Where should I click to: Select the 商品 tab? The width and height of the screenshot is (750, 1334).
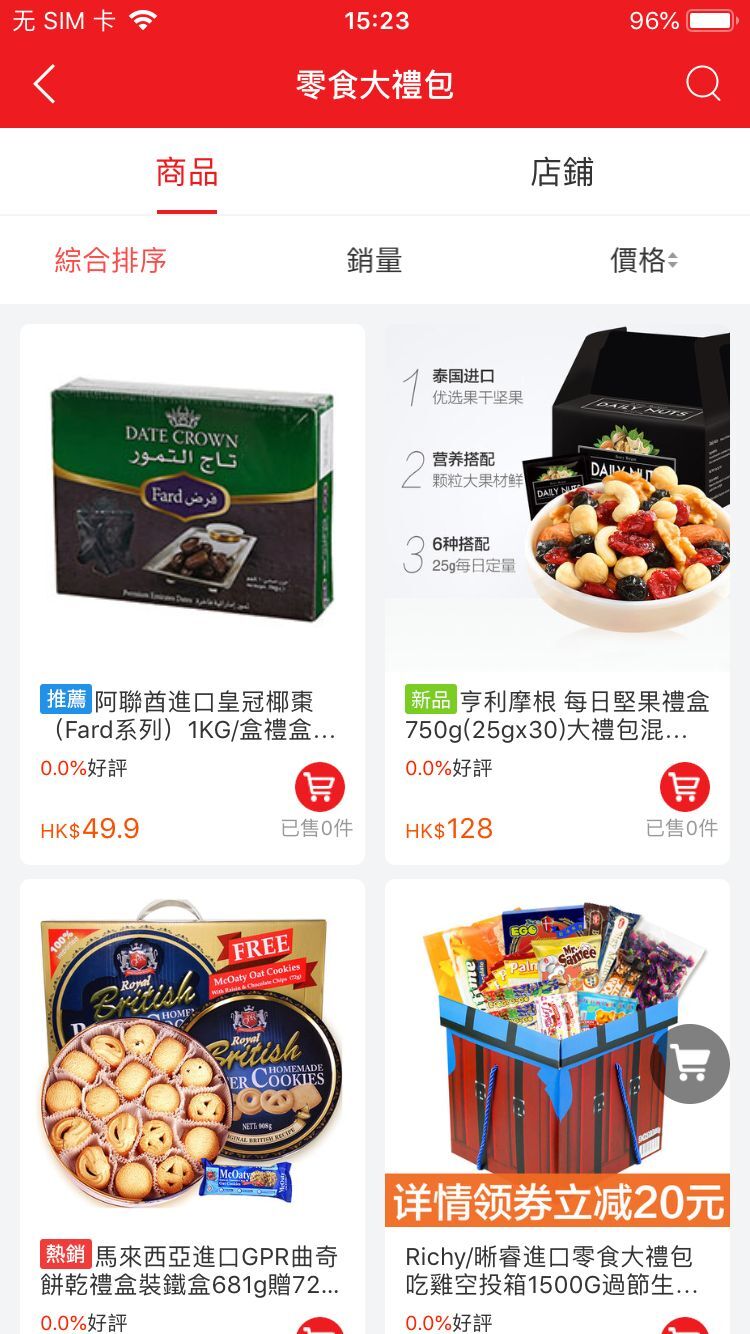[187, 173]
